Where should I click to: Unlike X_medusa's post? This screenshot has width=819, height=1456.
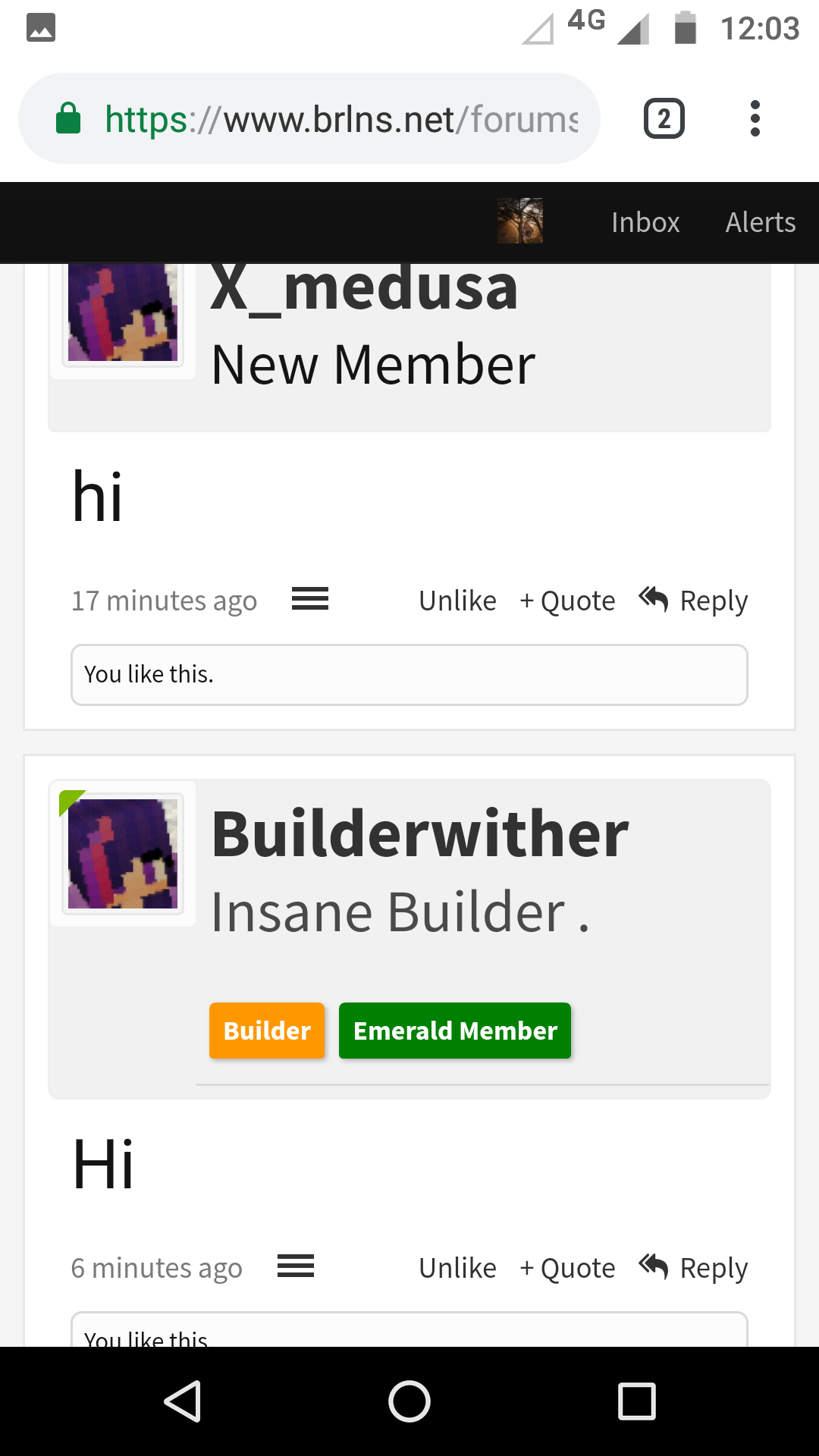pos(457,601)
